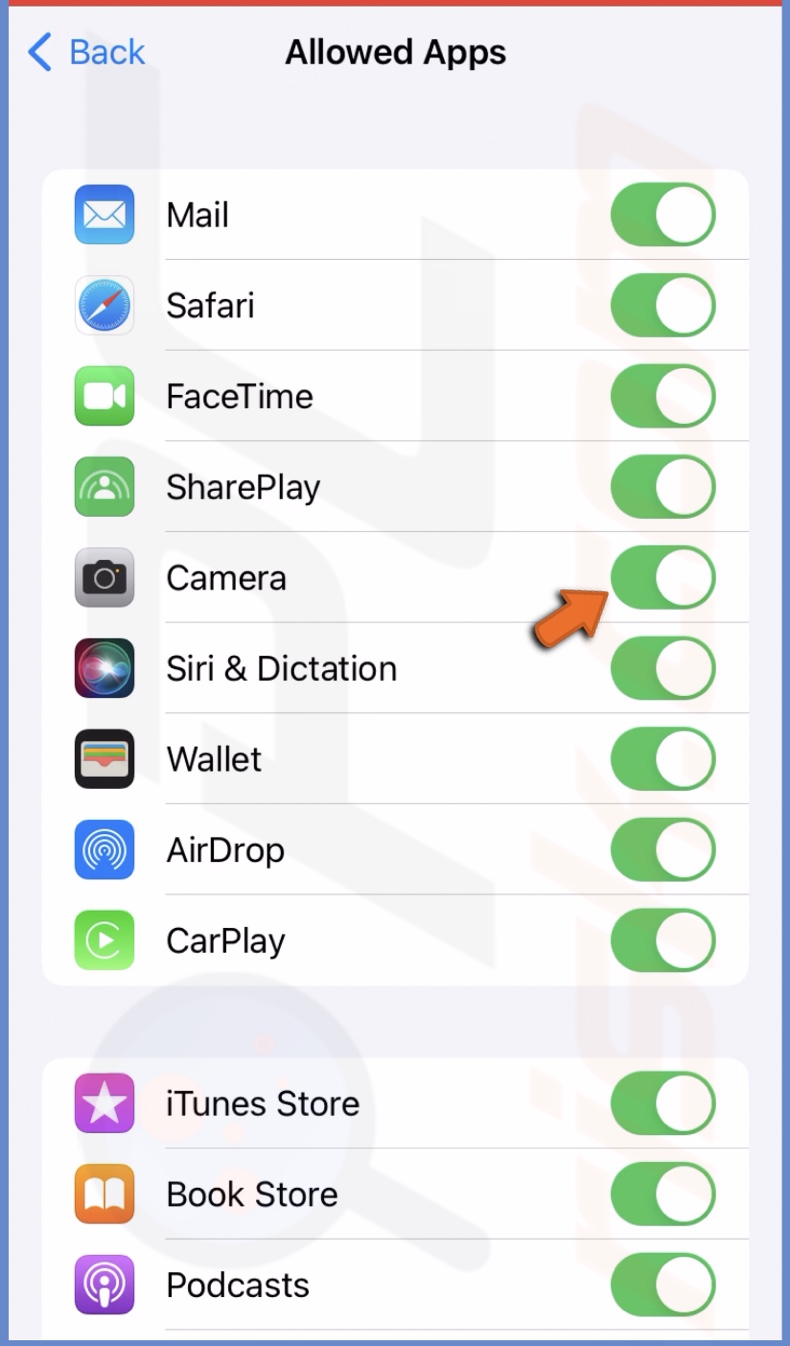Image resolution: width=790 pixels, height=1346 pixels.
Task: Click the Camera app icon
Action: click(103, 578)
